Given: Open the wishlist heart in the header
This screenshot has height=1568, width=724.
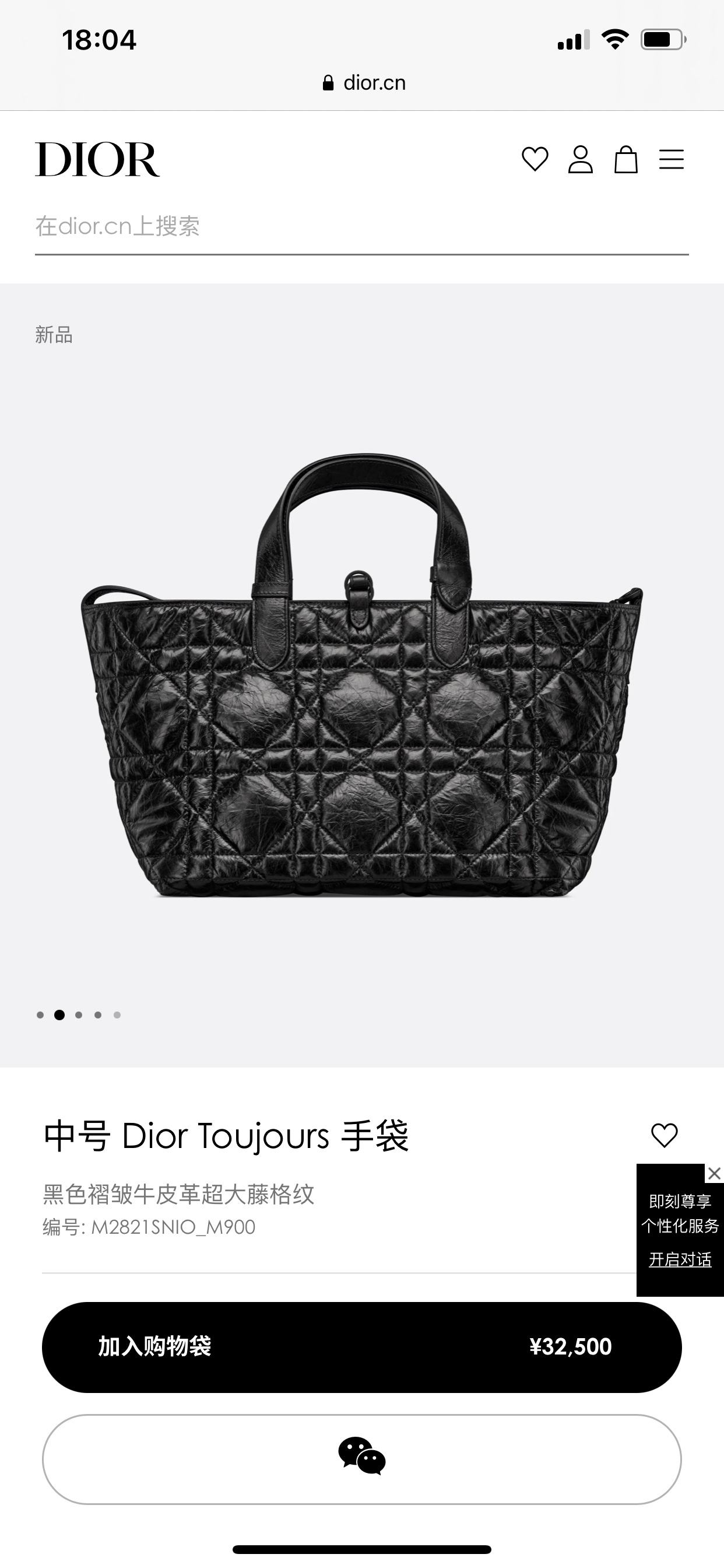Looking at the screenshot, I should pyautogui.click(x=535, y=159).
